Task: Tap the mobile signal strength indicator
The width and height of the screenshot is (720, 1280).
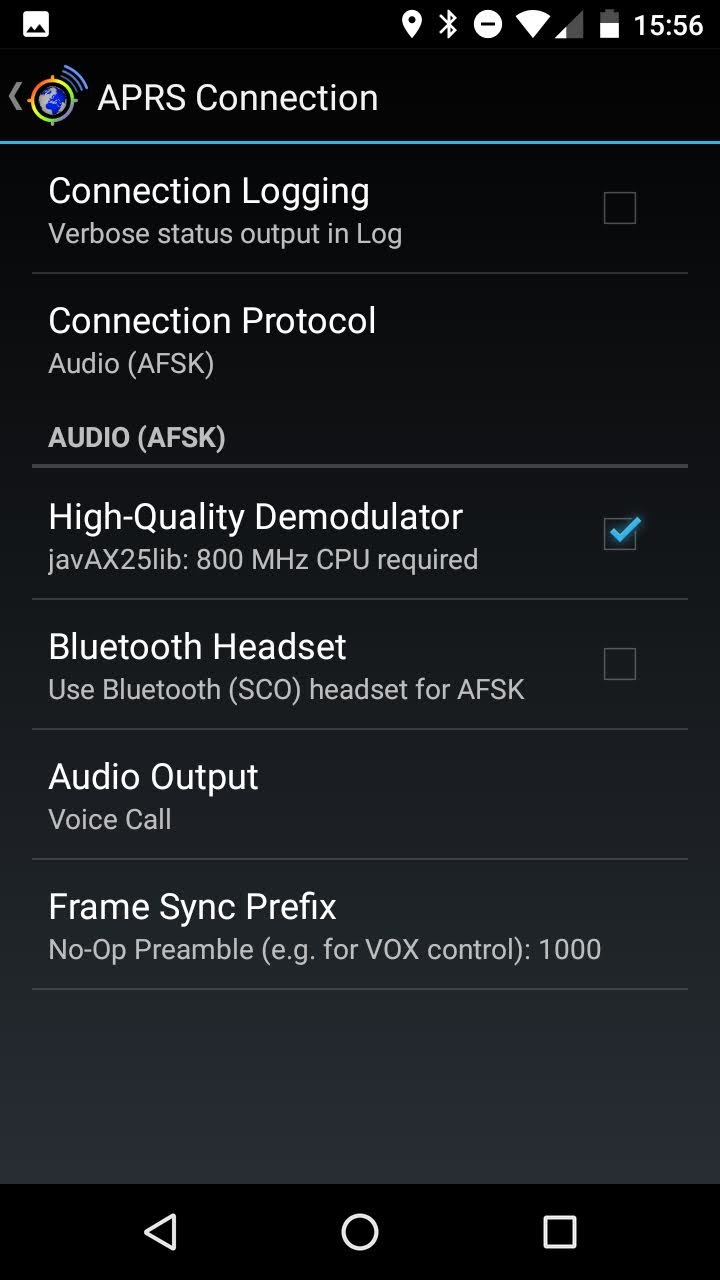Action: coord(572,24)
